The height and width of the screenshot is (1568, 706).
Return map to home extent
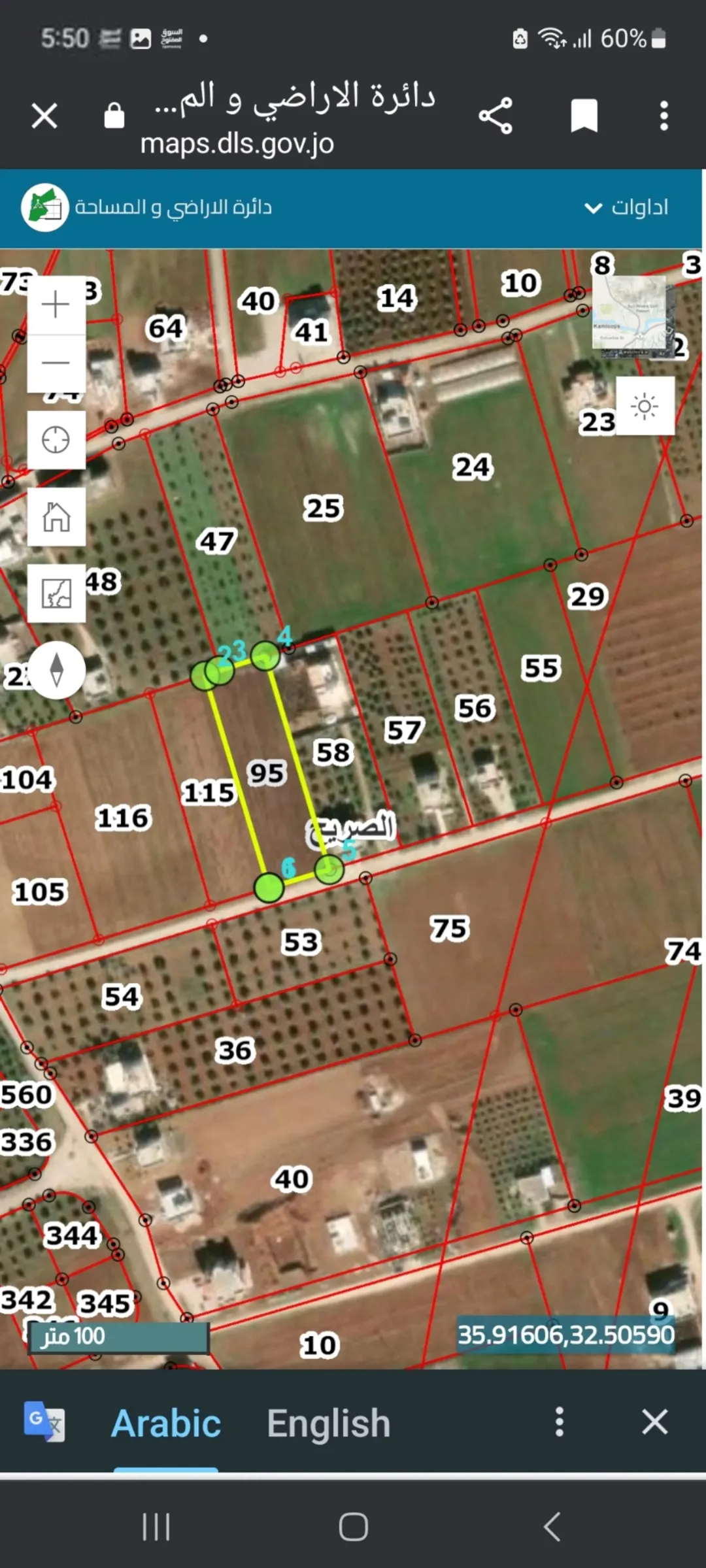[56, 517]
